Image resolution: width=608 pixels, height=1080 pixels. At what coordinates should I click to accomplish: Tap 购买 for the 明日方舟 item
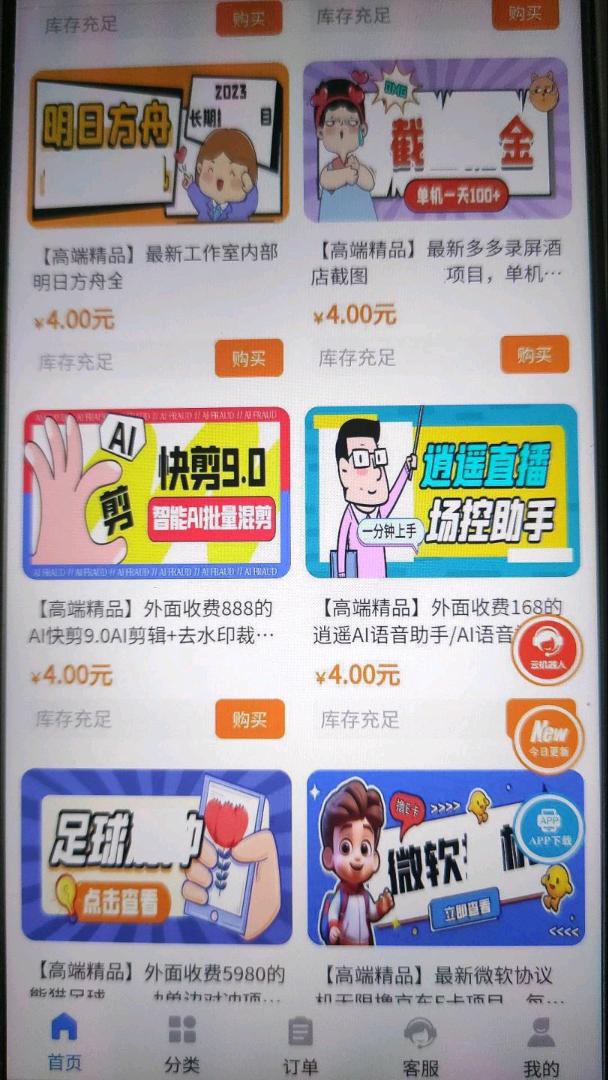pos(248,358)
